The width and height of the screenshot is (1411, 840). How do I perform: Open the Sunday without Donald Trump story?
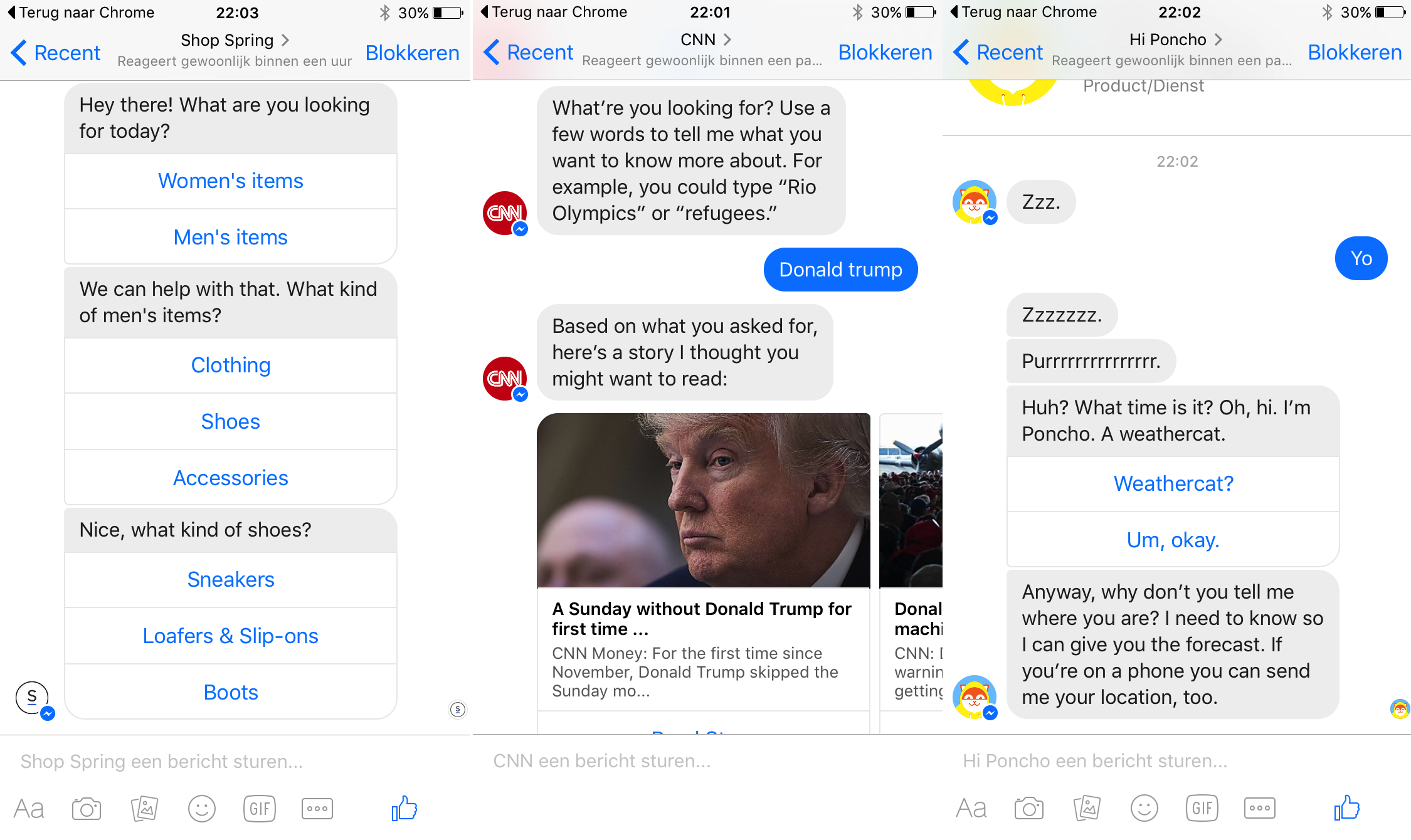(x=703, y=619)
